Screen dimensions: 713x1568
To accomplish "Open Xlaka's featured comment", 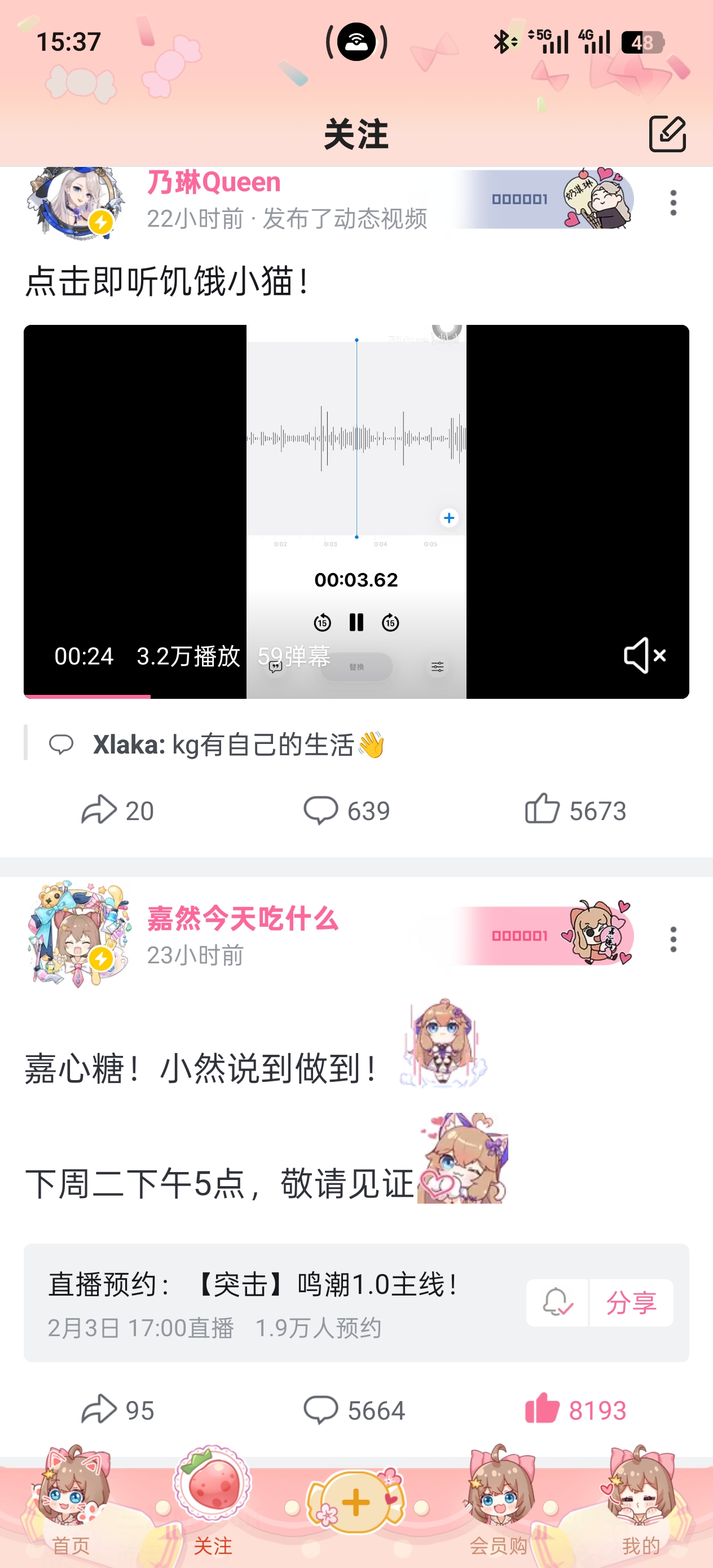I will pos(237,744).
